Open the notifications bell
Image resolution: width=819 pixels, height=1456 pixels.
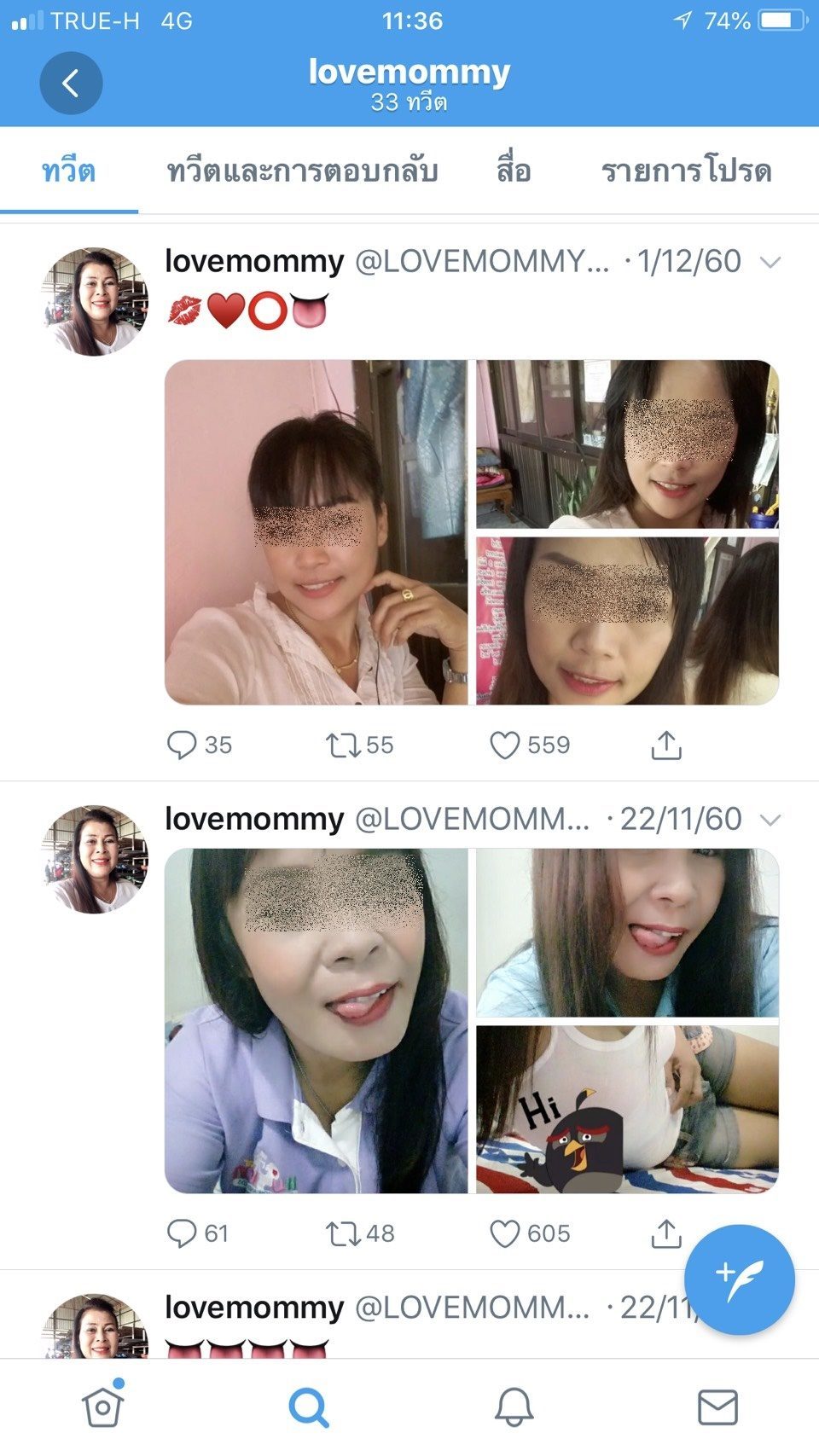(x=514, y=1407)
